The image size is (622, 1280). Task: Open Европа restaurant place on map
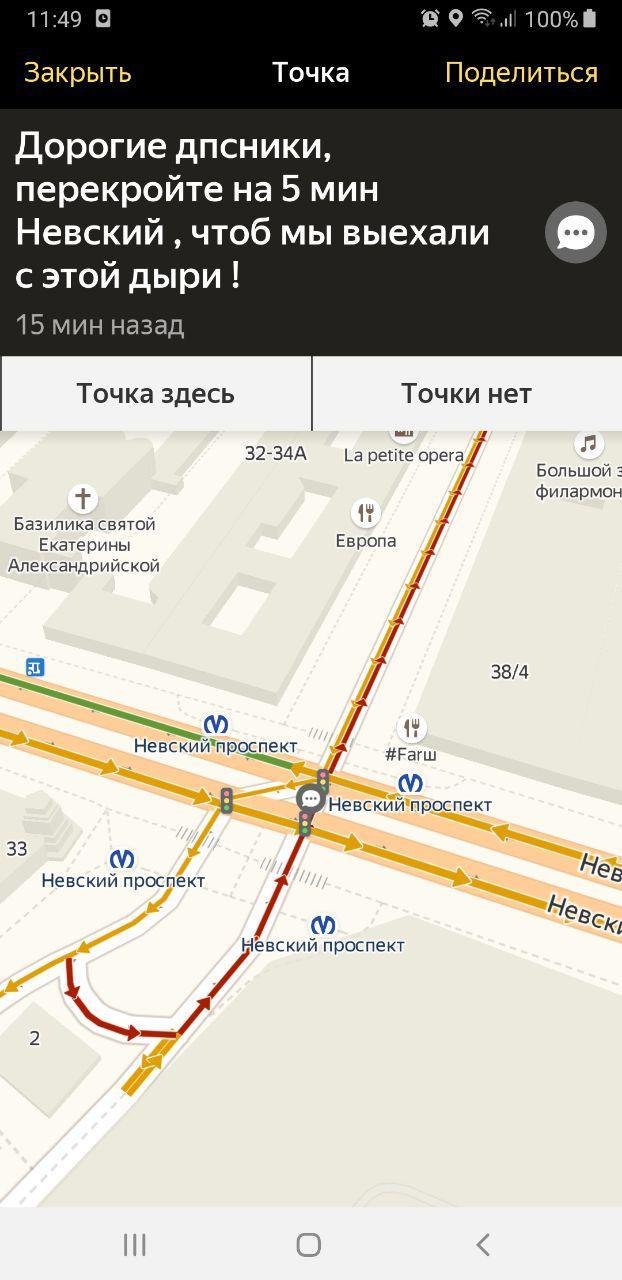366,514
